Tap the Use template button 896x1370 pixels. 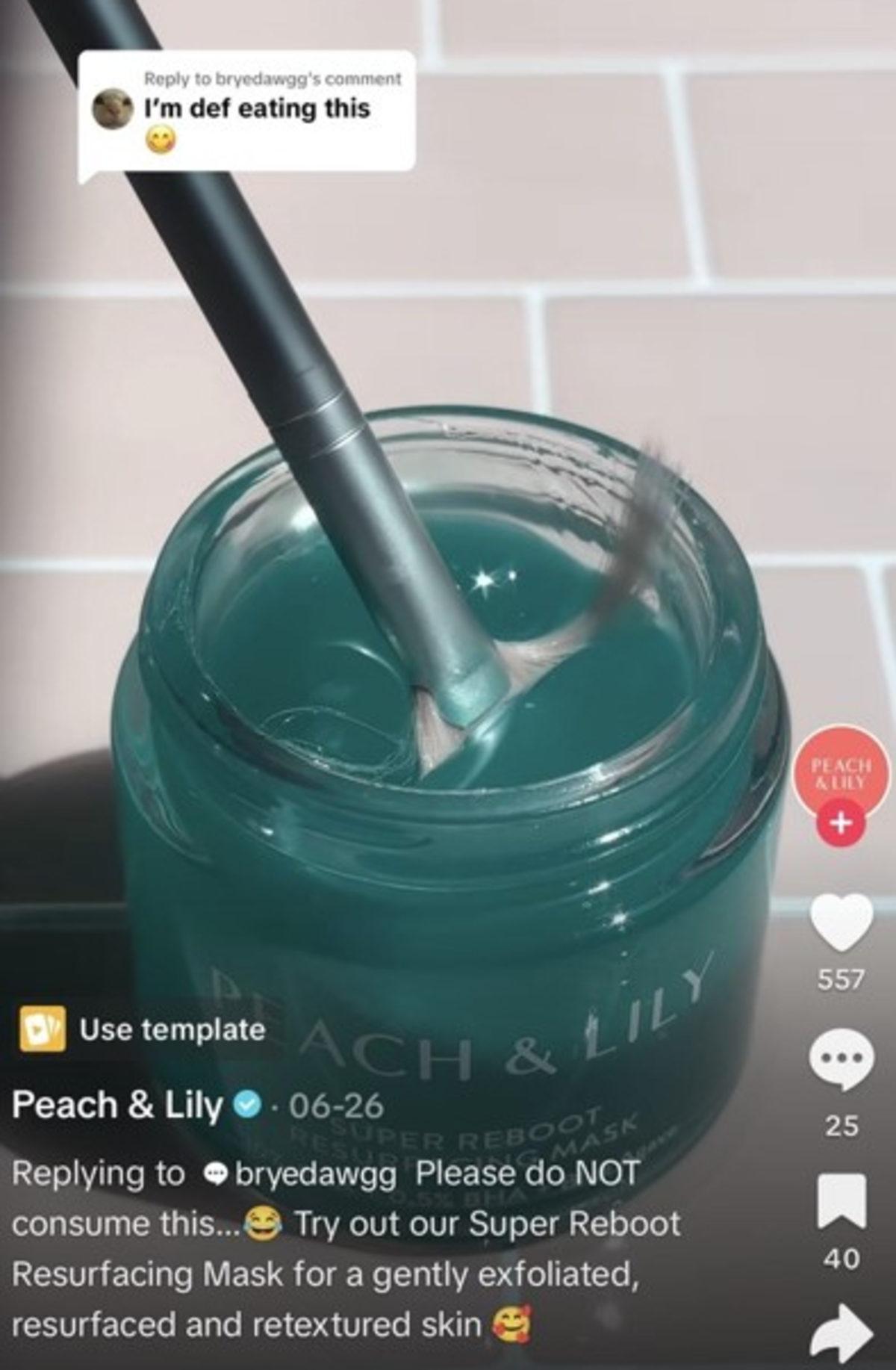point(143,1029)
